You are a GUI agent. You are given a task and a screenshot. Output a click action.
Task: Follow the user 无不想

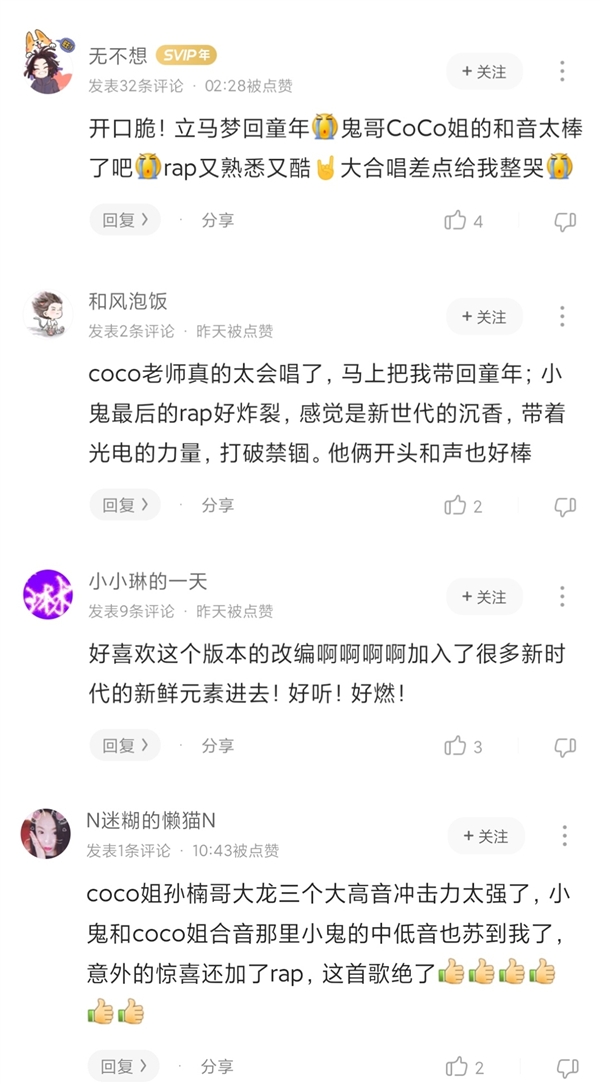pyautogui.click(x=484, y=72)
